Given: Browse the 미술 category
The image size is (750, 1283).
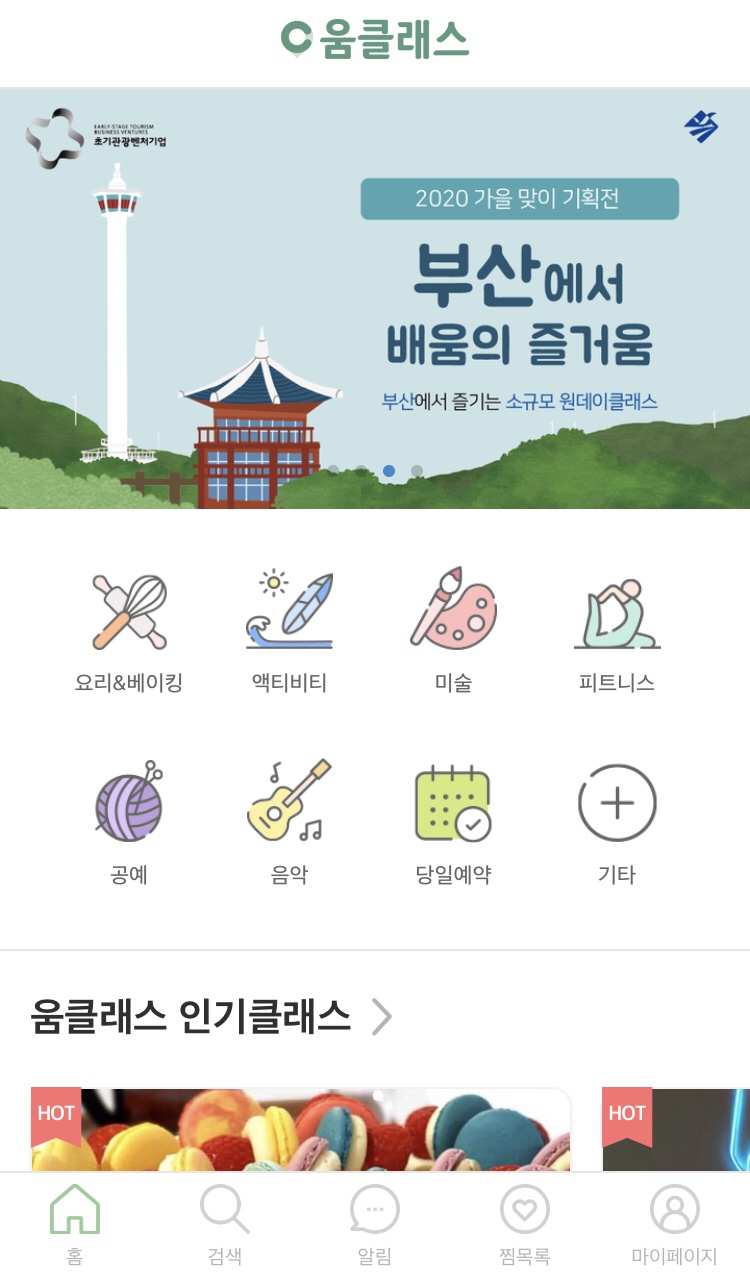Looking at the screenshot, I should tap(453, 630).
